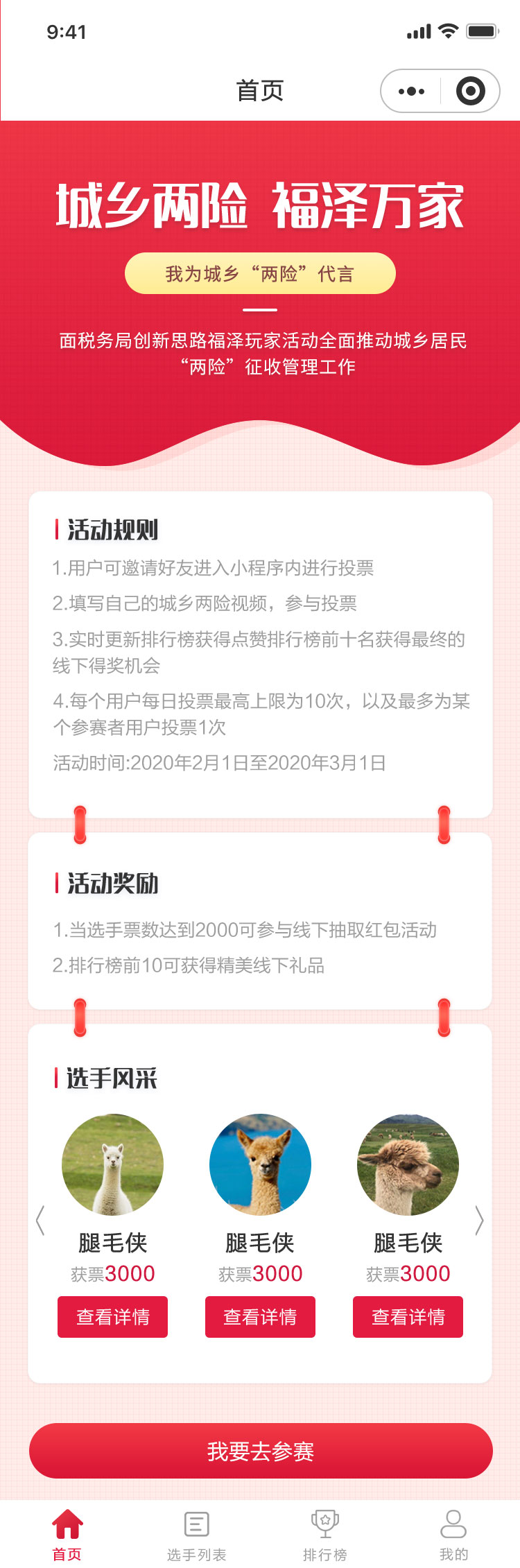Tap 查看详情 under the fluffy side-profile alpaca
Image resolution: width=520 pixels, height=1568 pixels.
pos(408,1316)
